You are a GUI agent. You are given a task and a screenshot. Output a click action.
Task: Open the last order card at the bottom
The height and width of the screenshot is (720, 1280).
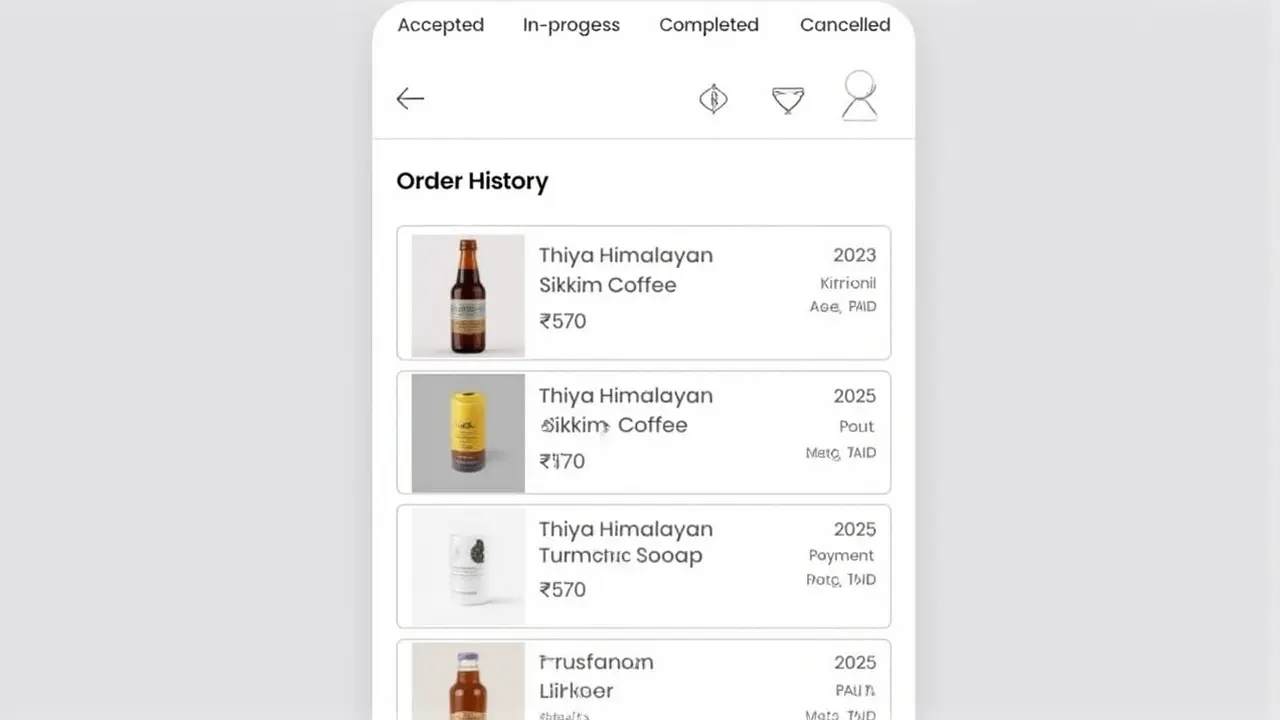click(643, 682)
